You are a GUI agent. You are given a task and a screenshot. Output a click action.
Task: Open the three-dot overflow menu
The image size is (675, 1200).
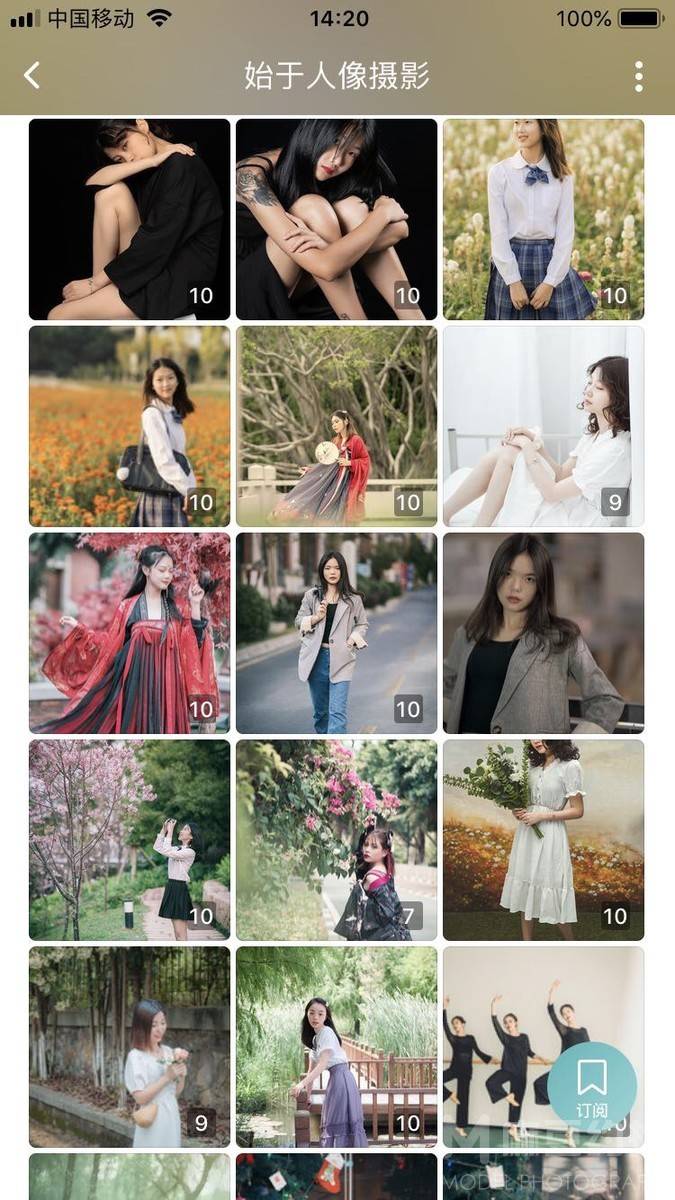tap(639, 76)
